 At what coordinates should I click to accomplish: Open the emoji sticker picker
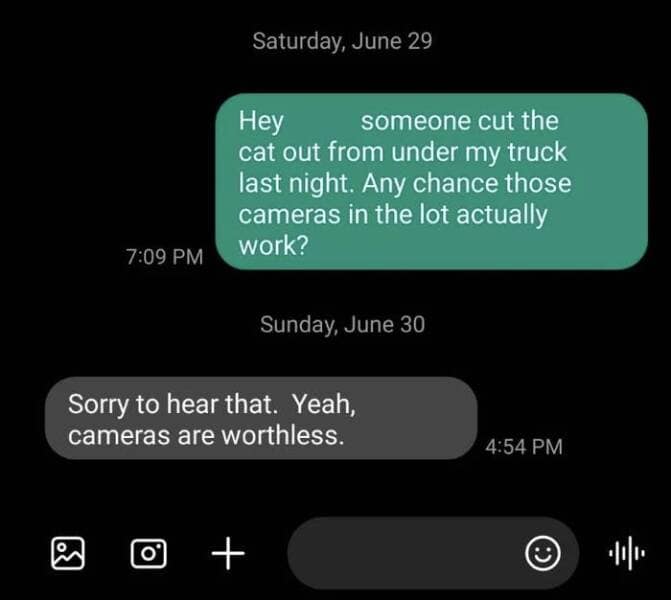(x=543, y=553)
